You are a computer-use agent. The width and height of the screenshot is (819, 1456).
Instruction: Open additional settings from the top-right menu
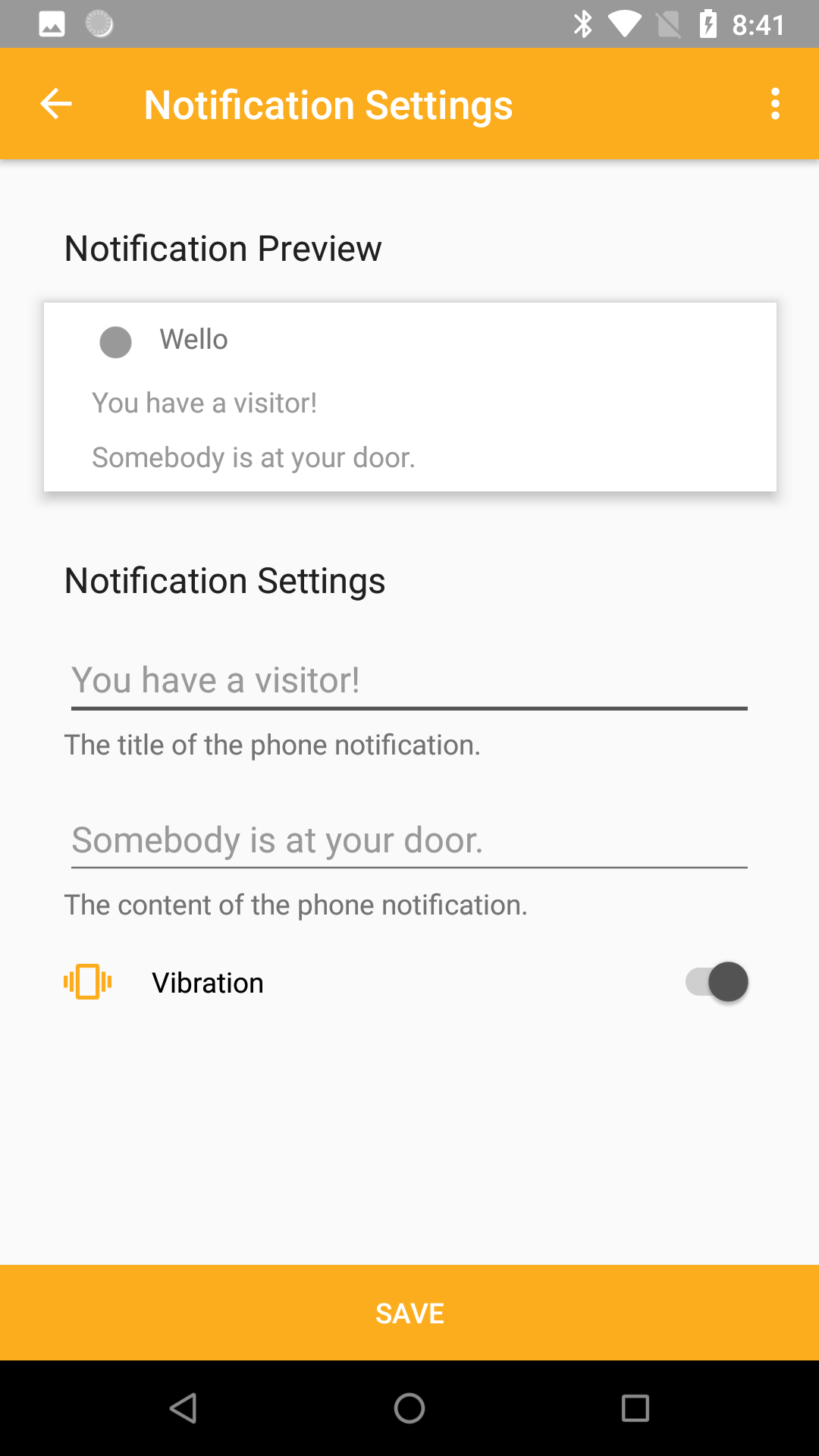(x=774, y=103)
